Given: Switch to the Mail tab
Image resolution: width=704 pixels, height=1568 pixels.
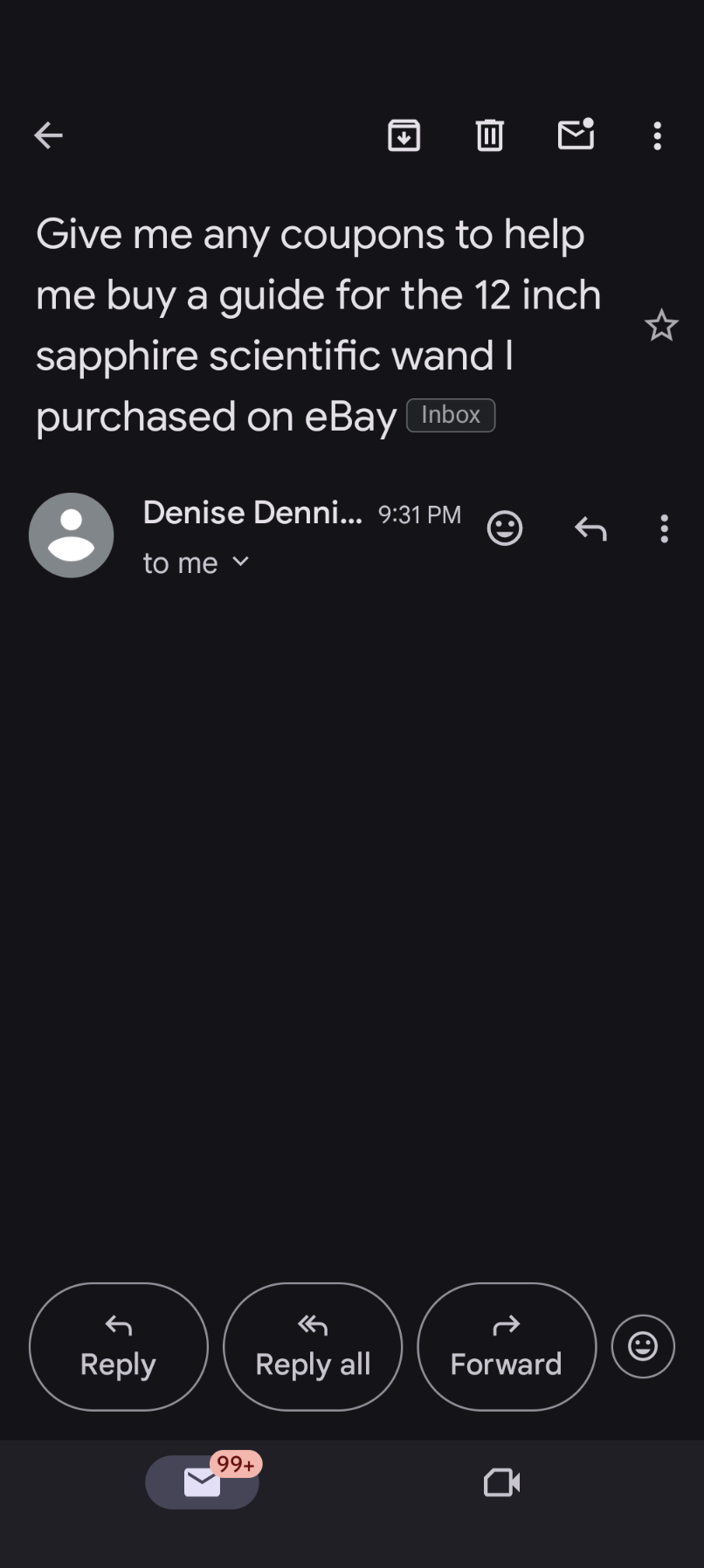Looking at the screenshot, I should point(203,1482).
